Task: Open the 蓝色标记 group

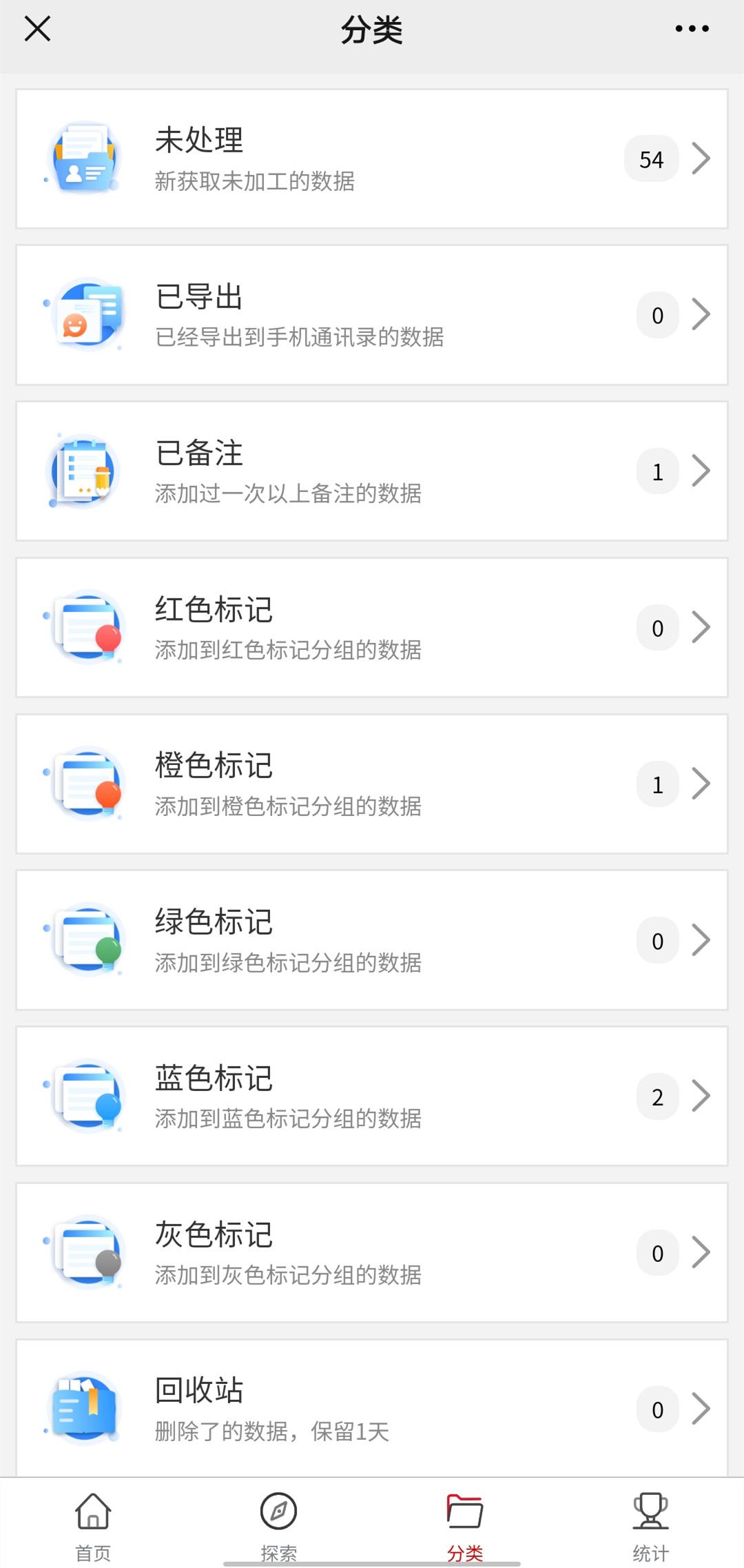Action: [x=372, y=1097]
